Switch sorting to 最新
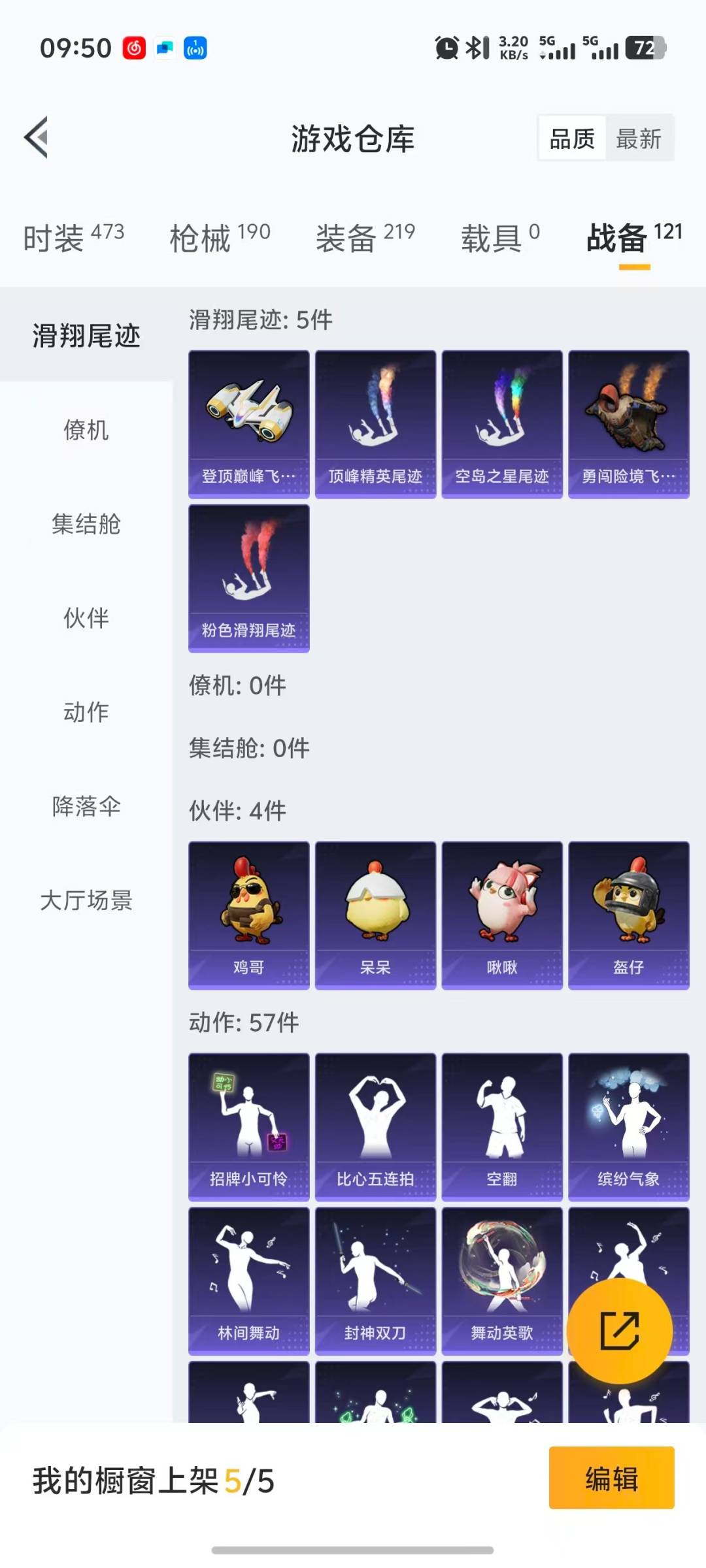The image size is (706, 1568). (x=639, y=139)
